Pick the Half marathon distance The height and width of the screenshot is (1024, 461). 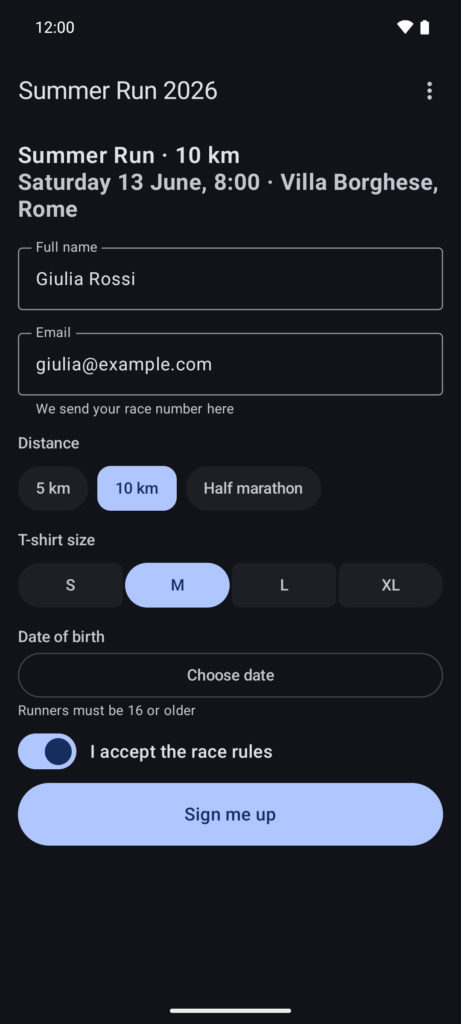tap(253, 488)
